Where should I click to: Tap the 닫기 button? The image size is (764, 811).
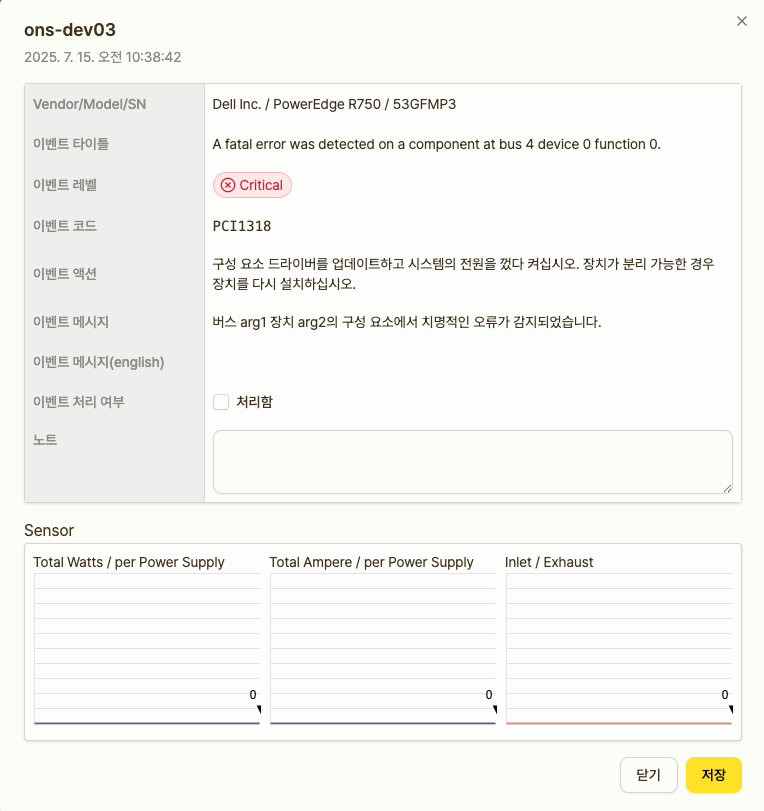point(648,775)
